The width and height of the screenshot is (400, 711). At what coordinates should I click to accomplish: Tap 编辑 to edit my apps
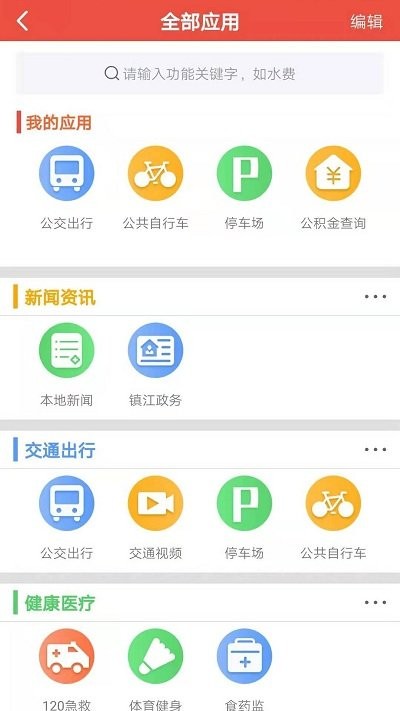366,22
